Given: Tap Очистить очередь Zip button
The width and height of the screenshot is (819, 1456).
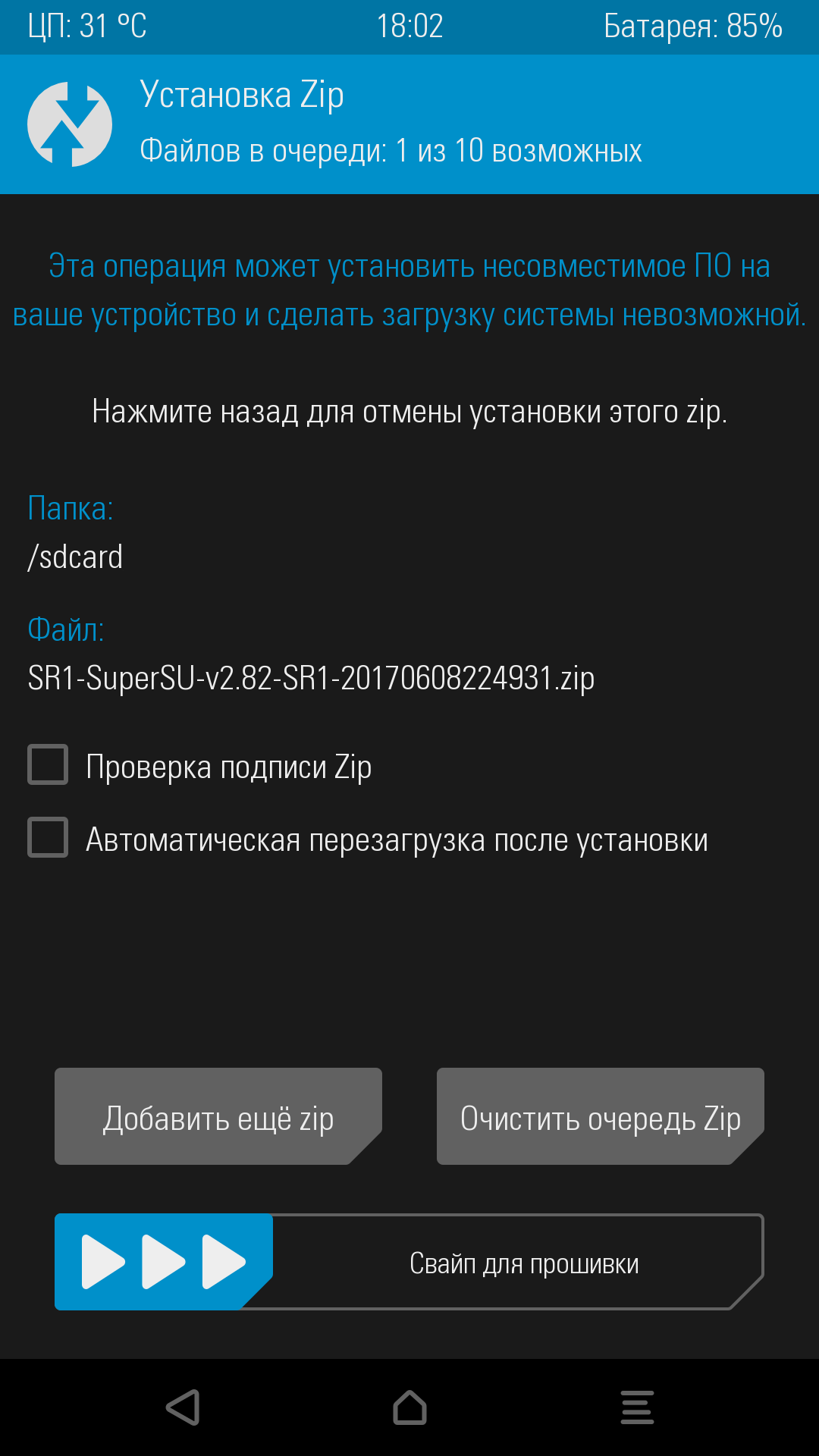Looking at the screenshot, I should click(x=600, y=1116).
